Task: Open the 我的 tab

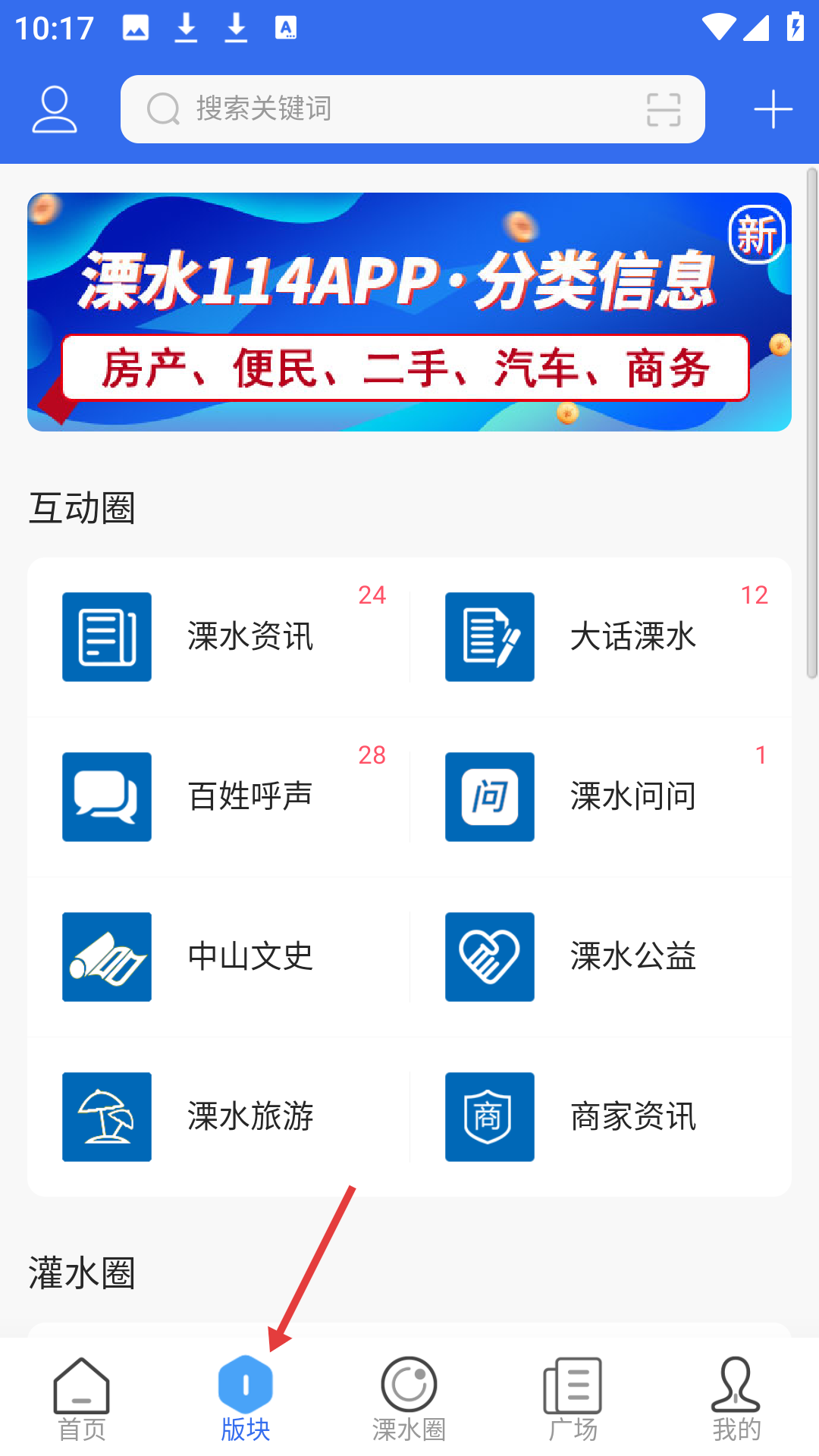Action: click(x=736, y=1399)
